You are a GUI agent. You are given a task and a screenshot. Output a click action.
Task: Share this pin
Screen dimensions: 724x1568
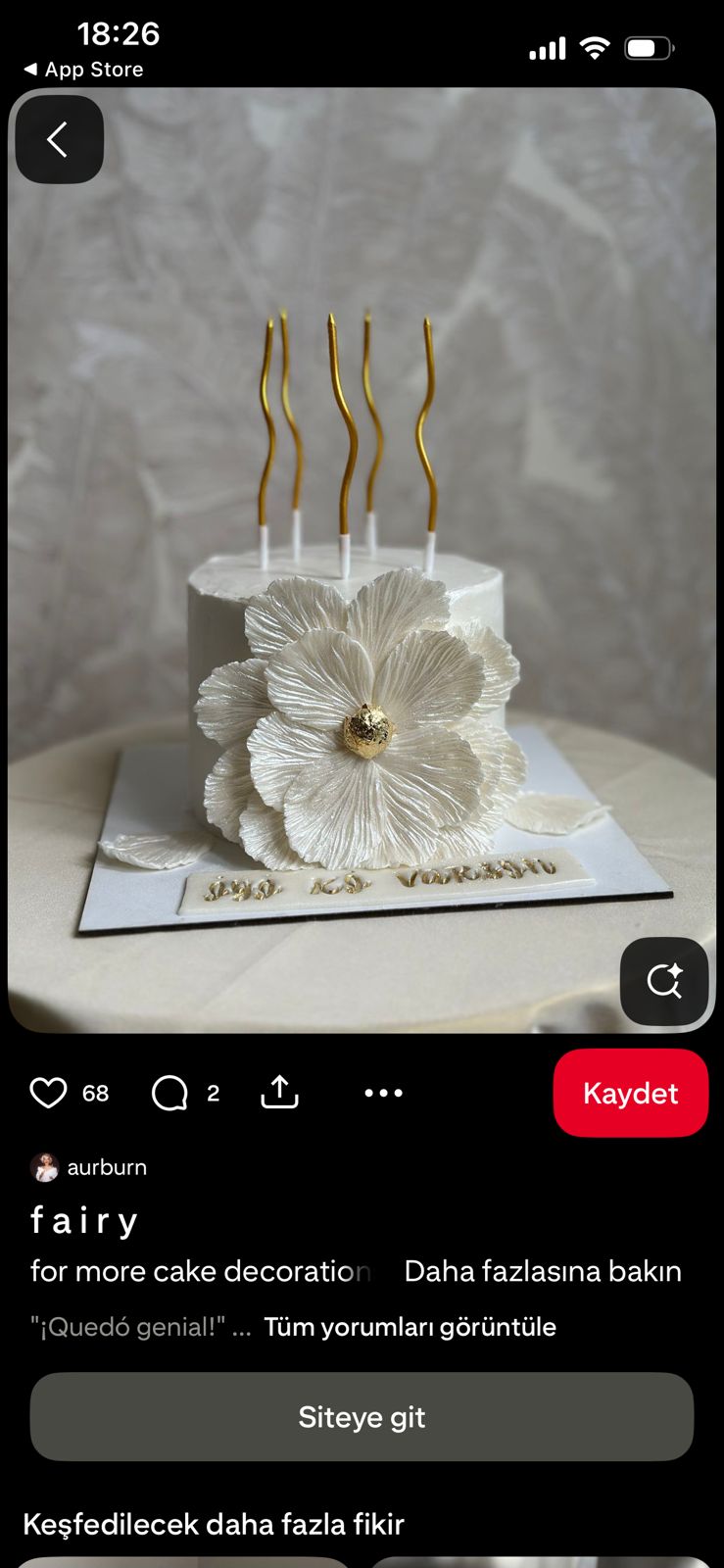(x=279, y=1092)
